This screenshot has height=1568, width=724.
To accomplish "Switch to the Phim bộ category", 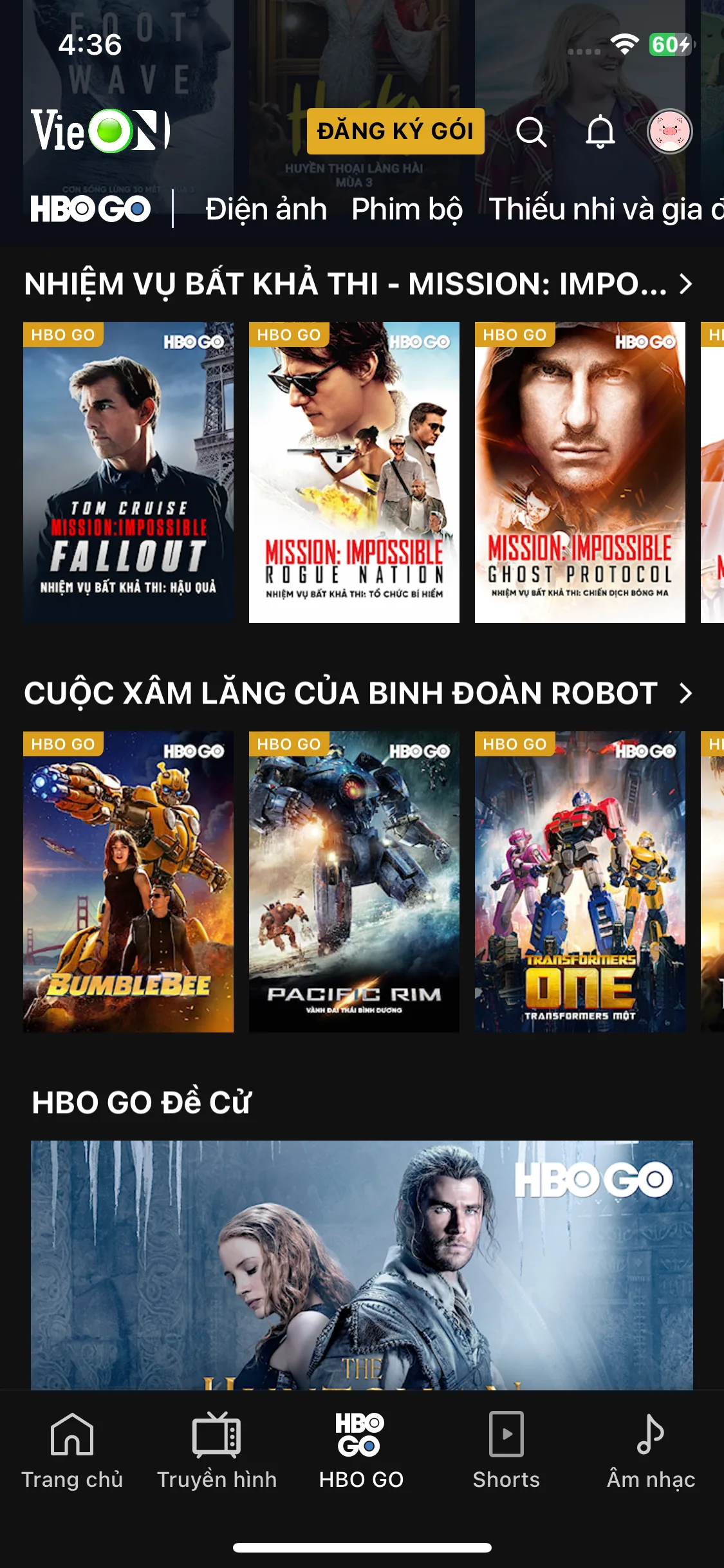I will coord(407,208).
